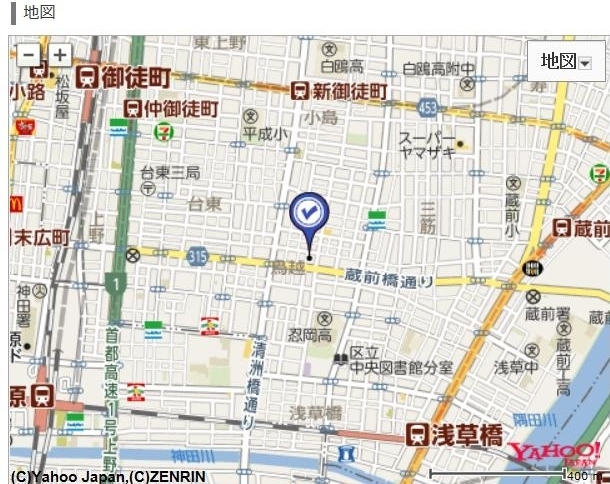Zoom in the map with plus button
The width and height of the screenshot is (610, 484).
point(60,56)
